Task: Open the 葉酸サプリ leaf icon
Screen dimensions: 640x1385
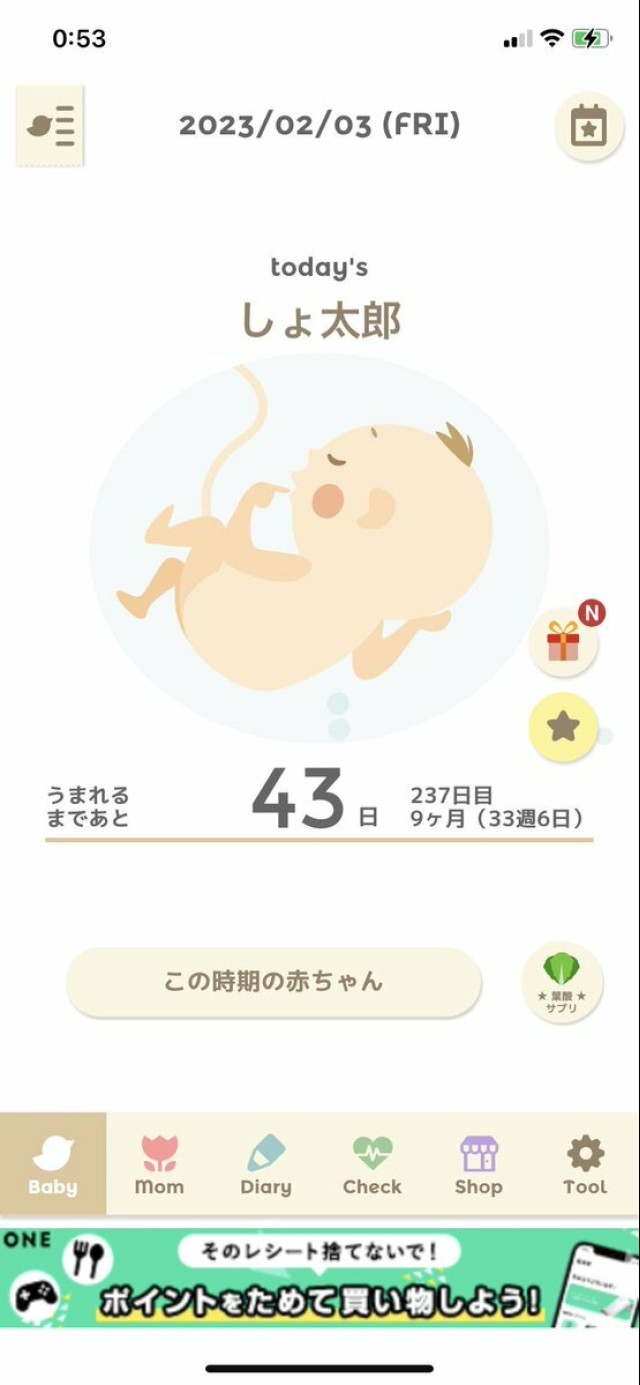Action: pyautogui.click(x=562, y=982)
